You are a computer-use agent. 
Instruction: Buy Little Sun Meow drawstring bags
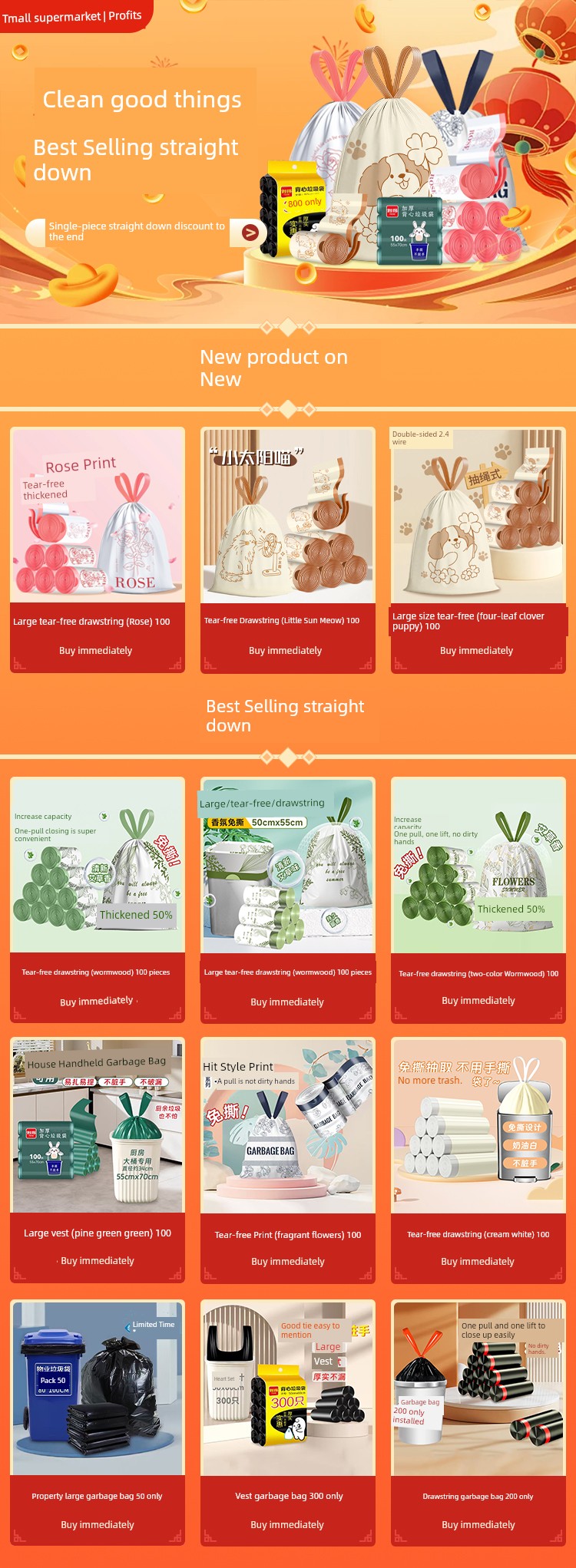[x=286, y=650]
